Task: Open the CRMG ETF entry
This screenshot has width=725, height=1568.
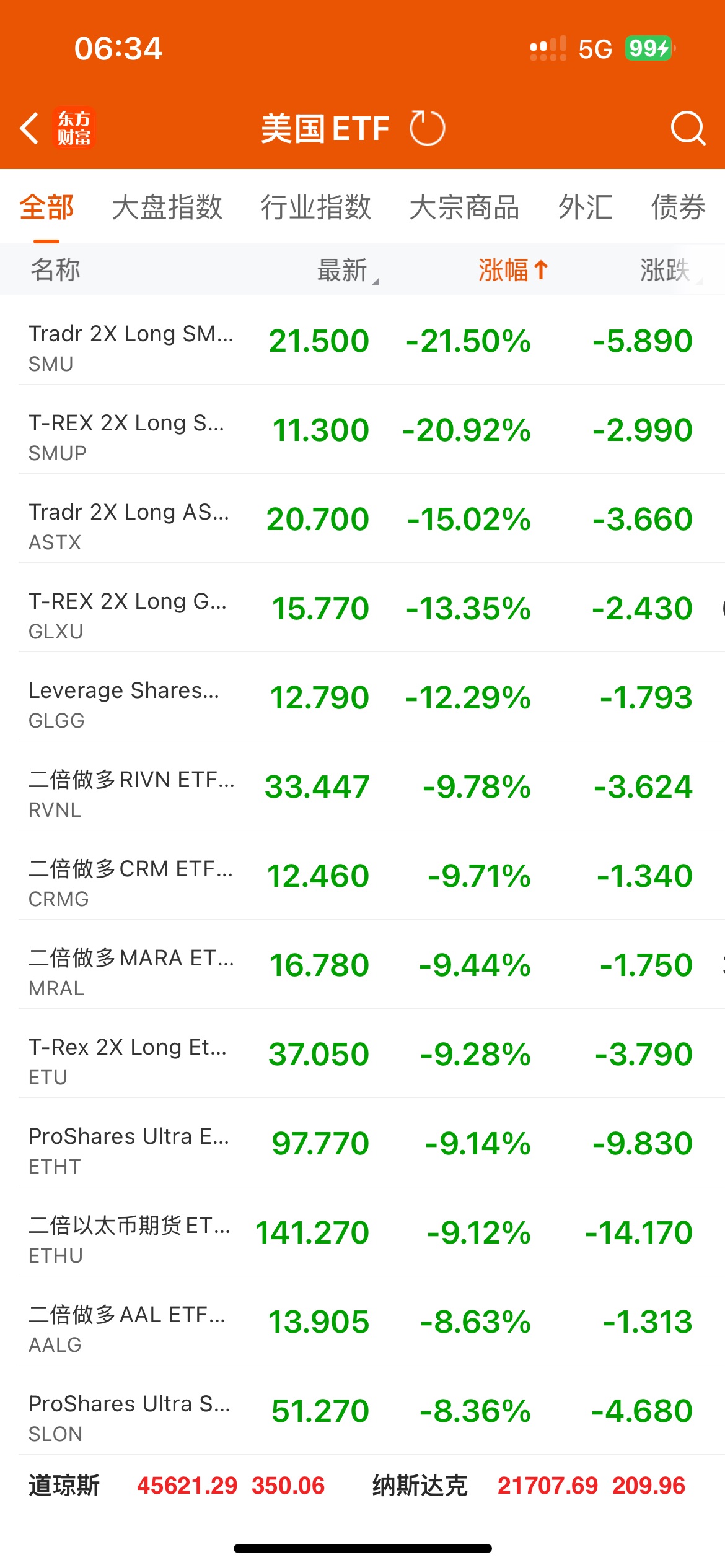Action: click(362, 876)
